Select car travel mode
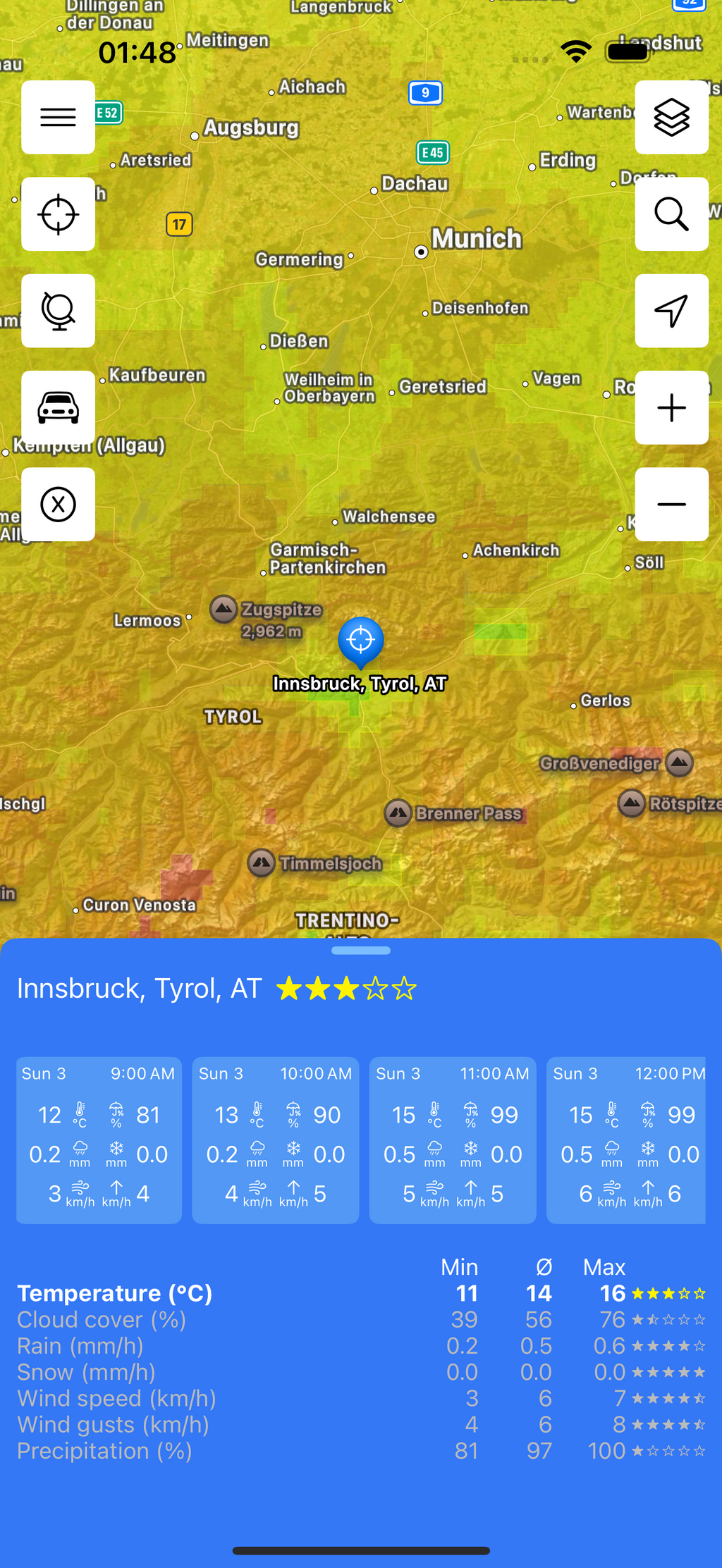Viewport: 722px width, 1568px height. click(58, 407)
